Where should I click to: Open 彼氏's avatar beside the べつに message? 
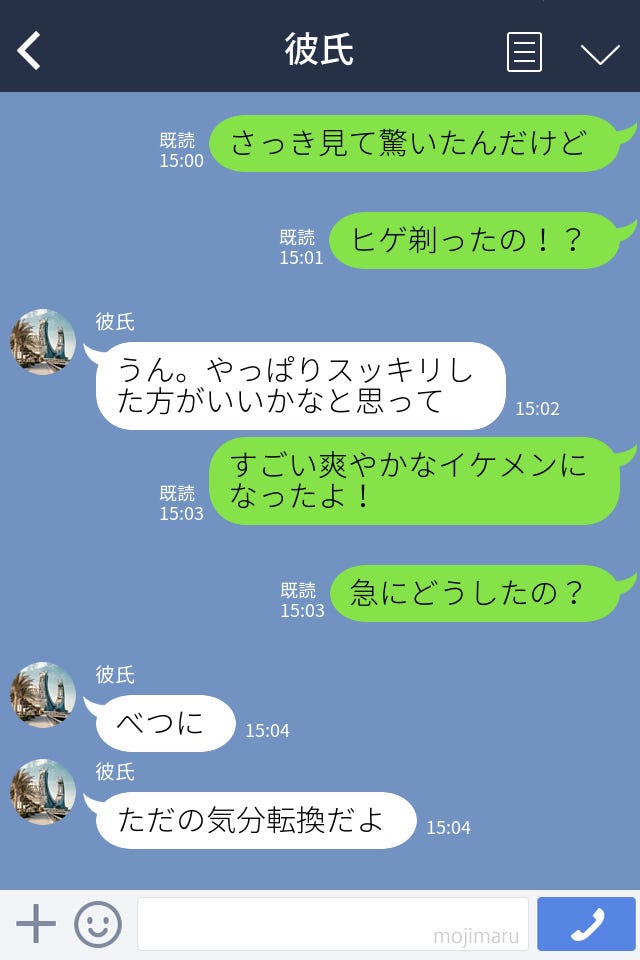(x=43, y=694)
